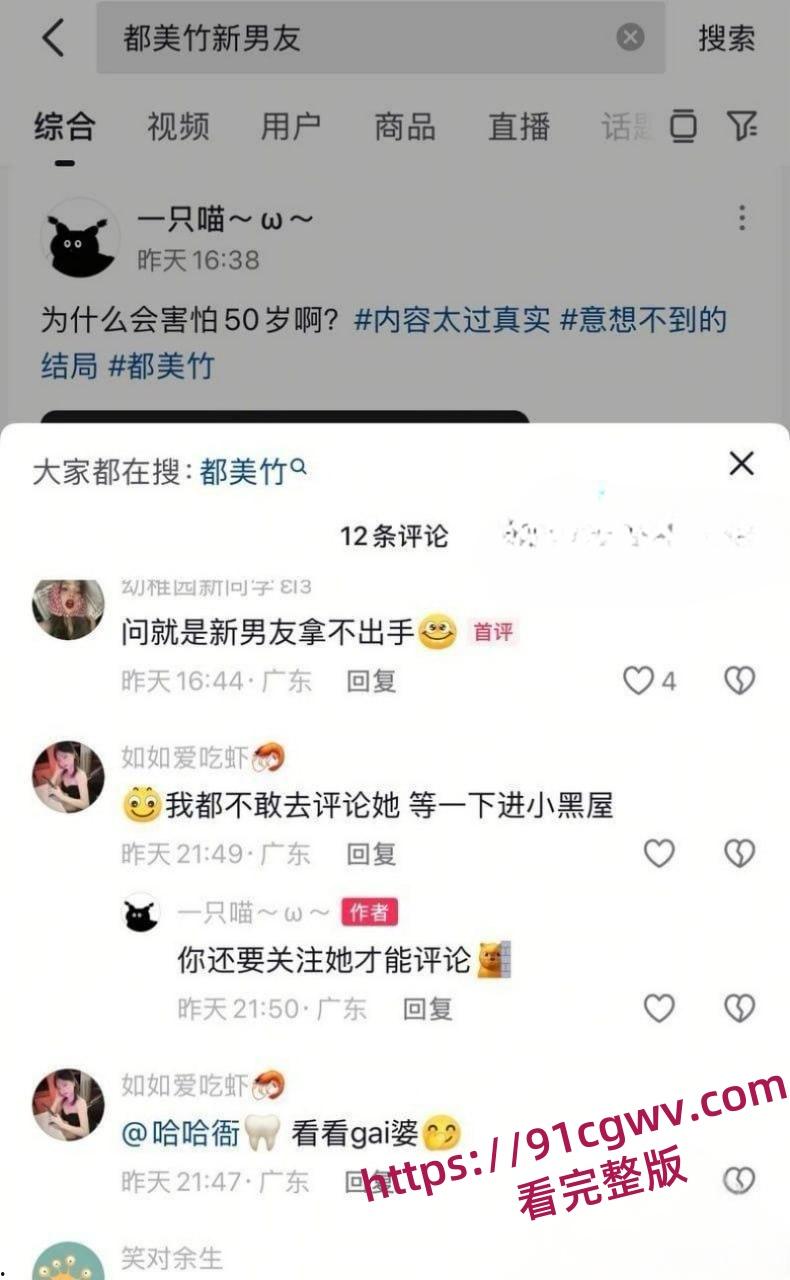
Task: Open the three-dot menu on 一只喵's post
Action: [x=743, y=219]
